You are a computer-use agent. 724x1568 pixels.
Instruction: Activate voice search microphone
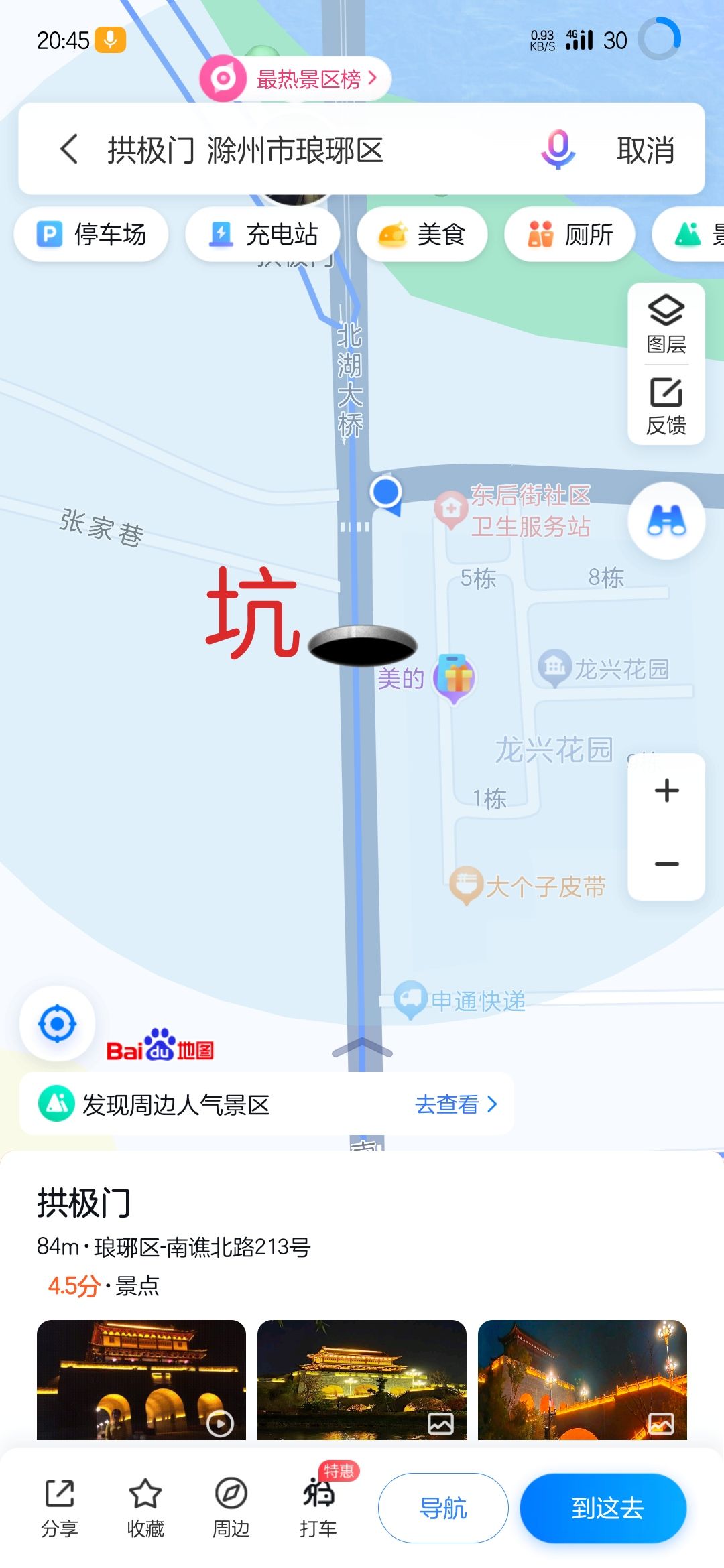[x=558, y=149]
